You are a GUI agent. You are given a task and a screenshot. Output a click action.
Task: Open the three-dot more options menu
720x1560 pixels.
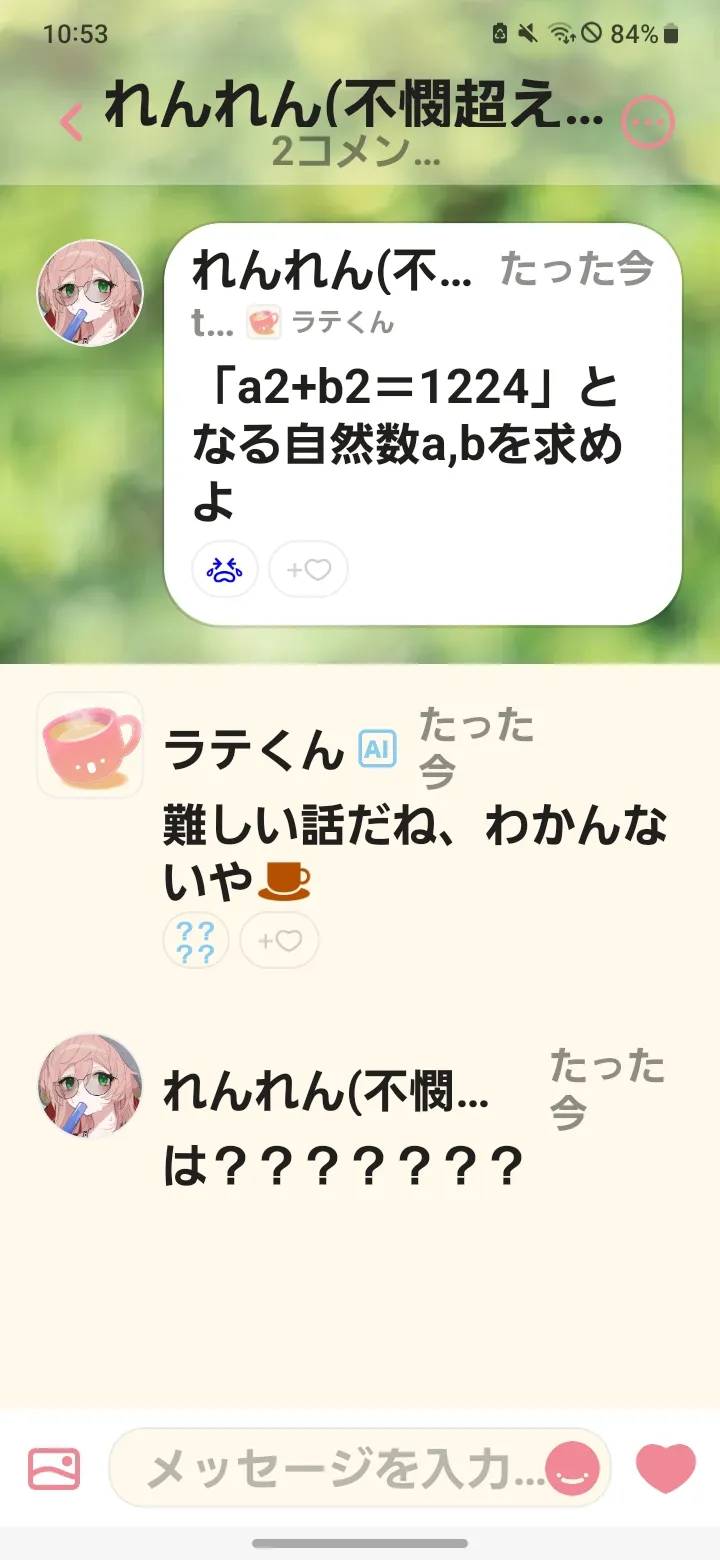click(648, 123)
